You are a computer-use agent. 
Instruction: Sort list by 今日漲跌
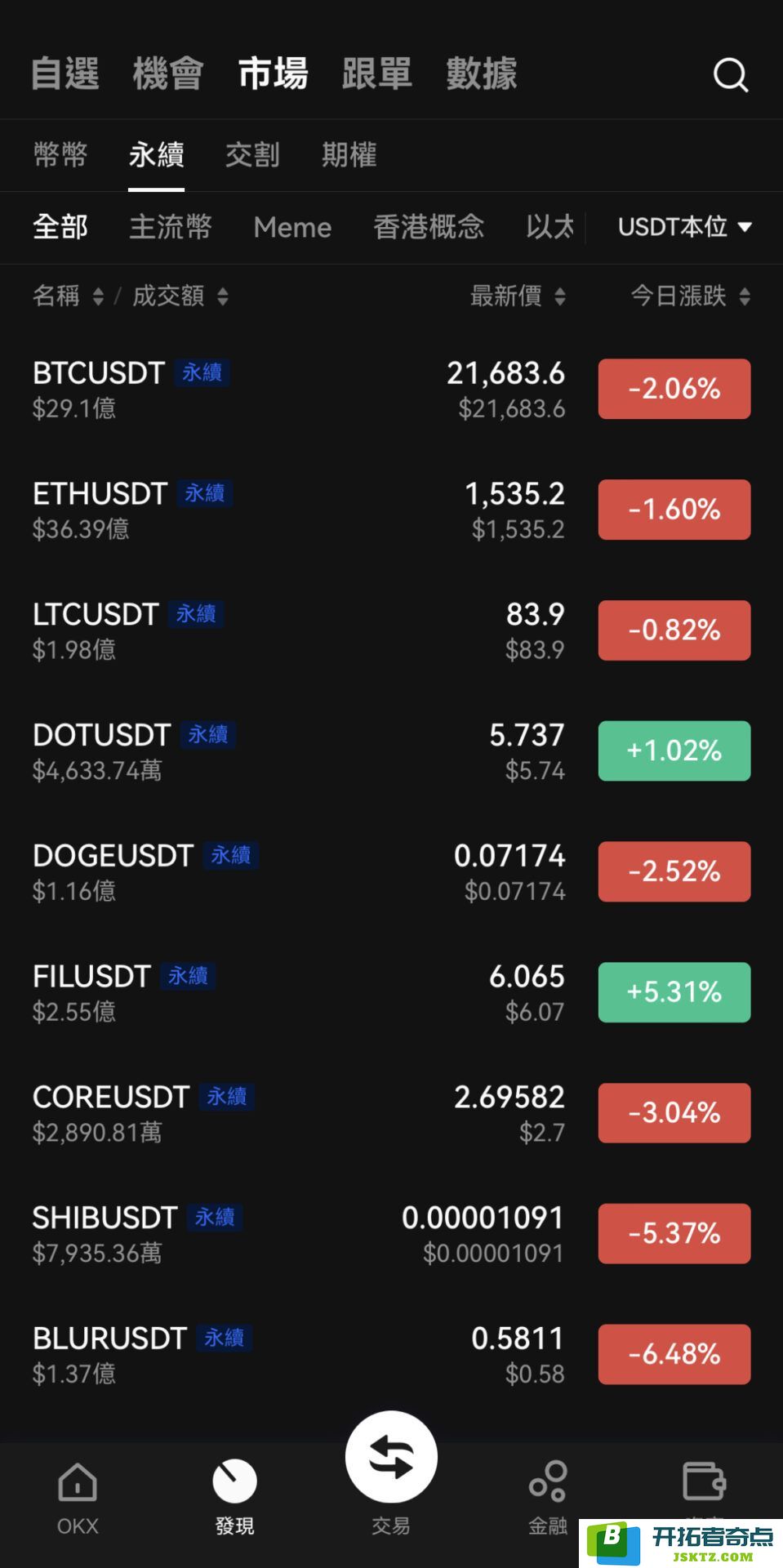pyautogui.click(x=690, y=296)
